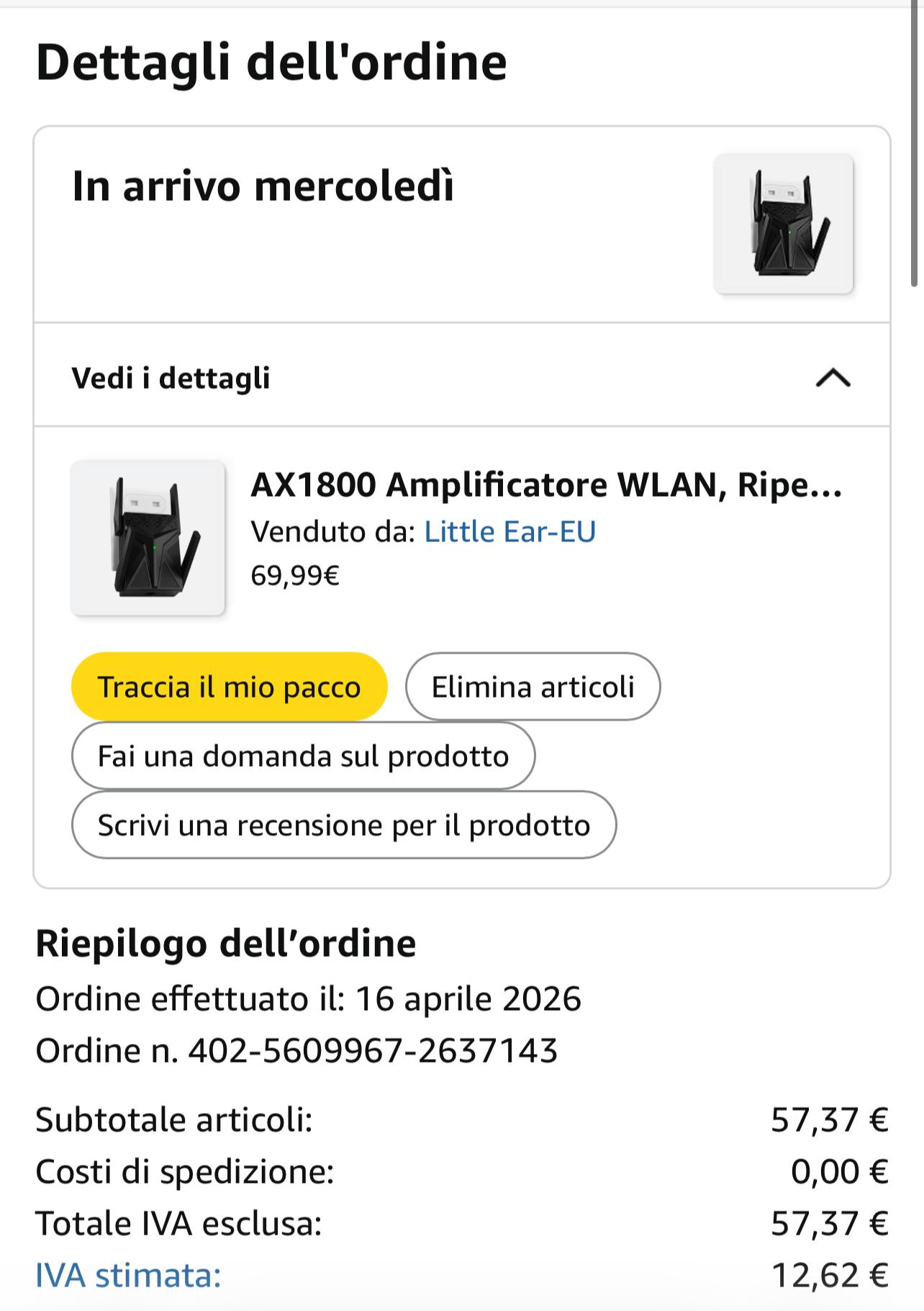This screenshot has width=924, height=1311.
Task: Ask a question via Fai una domanda sul prodotto
Action: pos(303,756)
